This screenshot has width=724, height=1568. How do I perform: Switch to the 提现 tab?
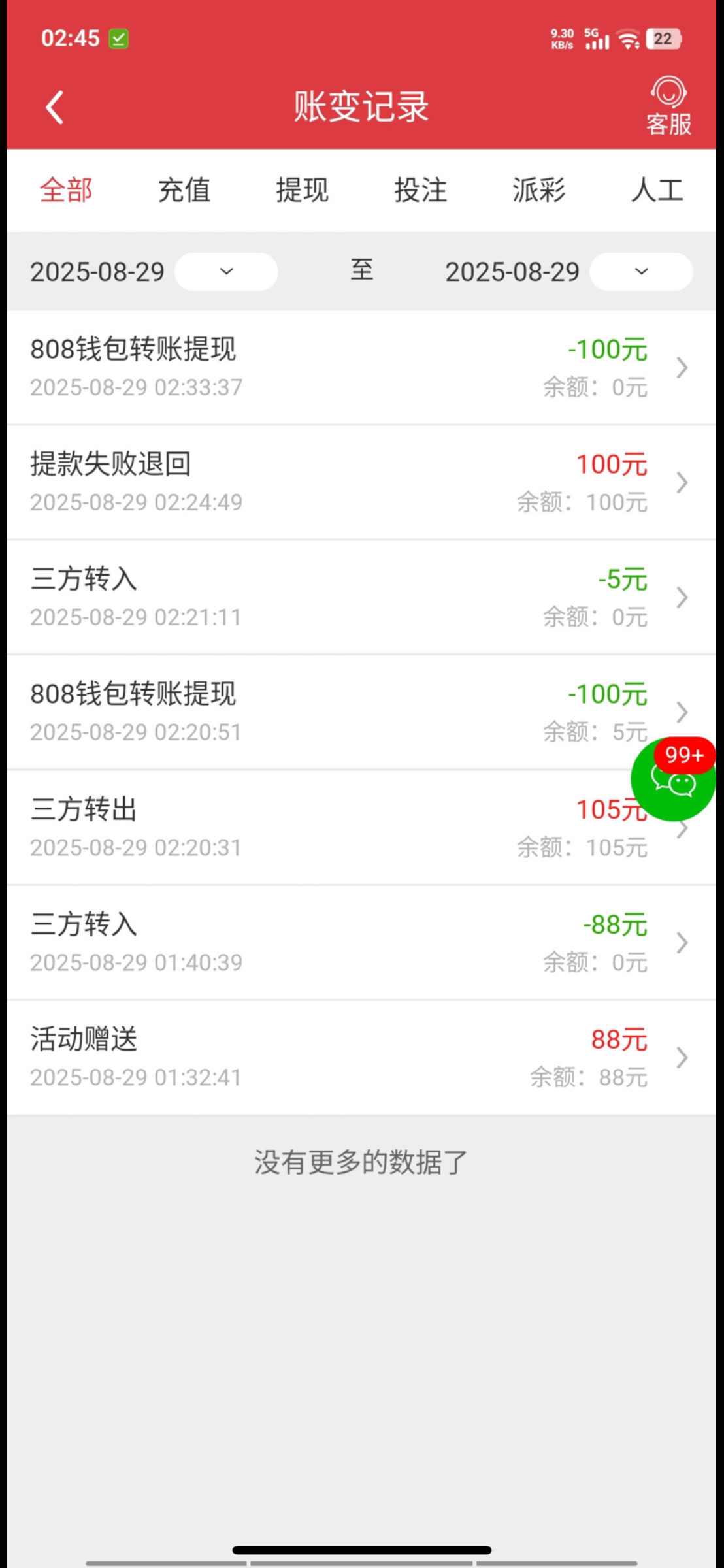click(303, 191)
